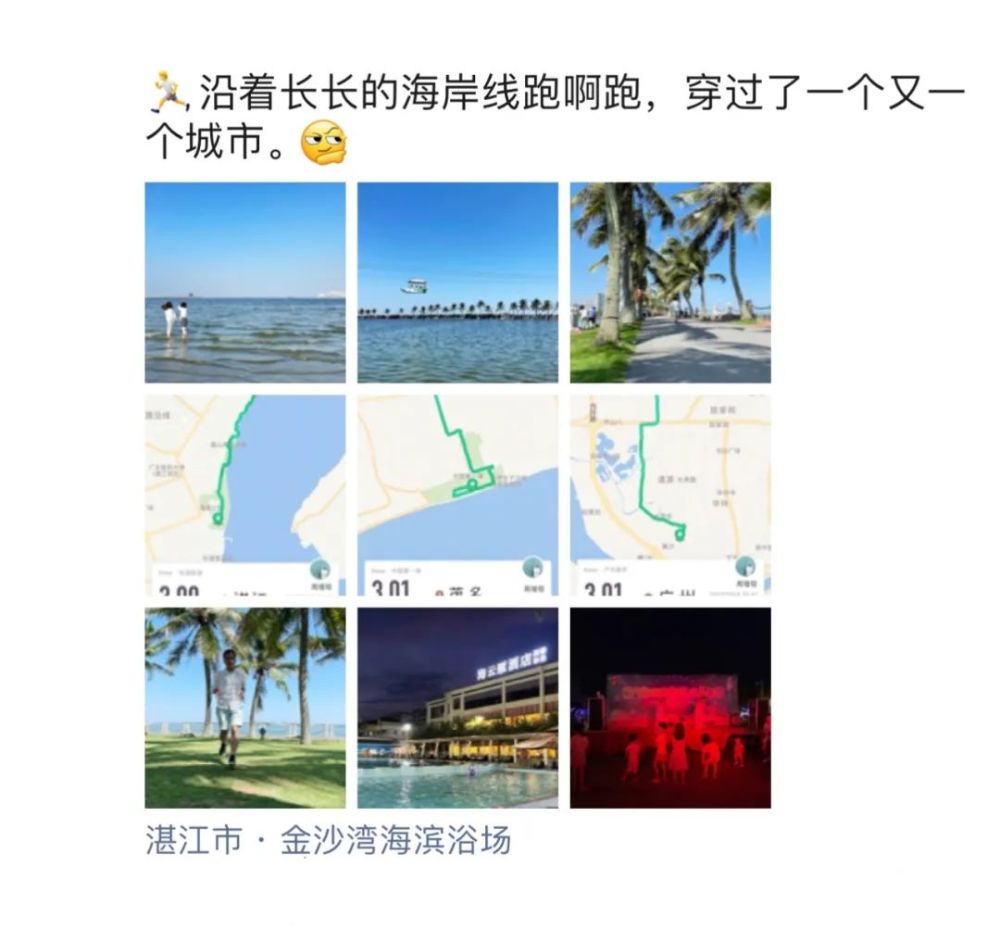Open the running map with the lake
The image size is (1000, 929).
click(670, 495)
